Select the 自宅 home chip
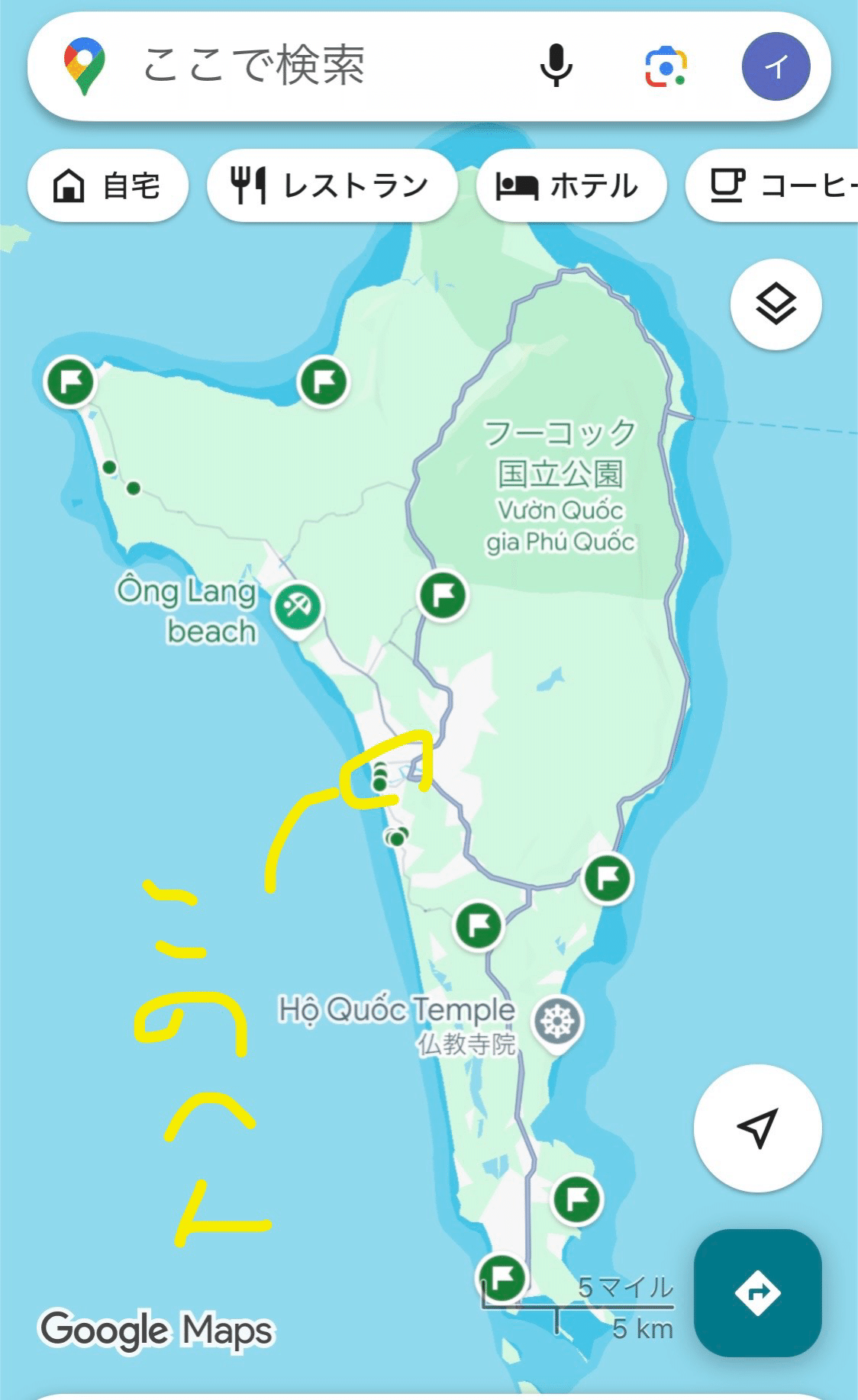This screenshot has height=1400, width=858. pyautogui.click(x=108, y=185)
